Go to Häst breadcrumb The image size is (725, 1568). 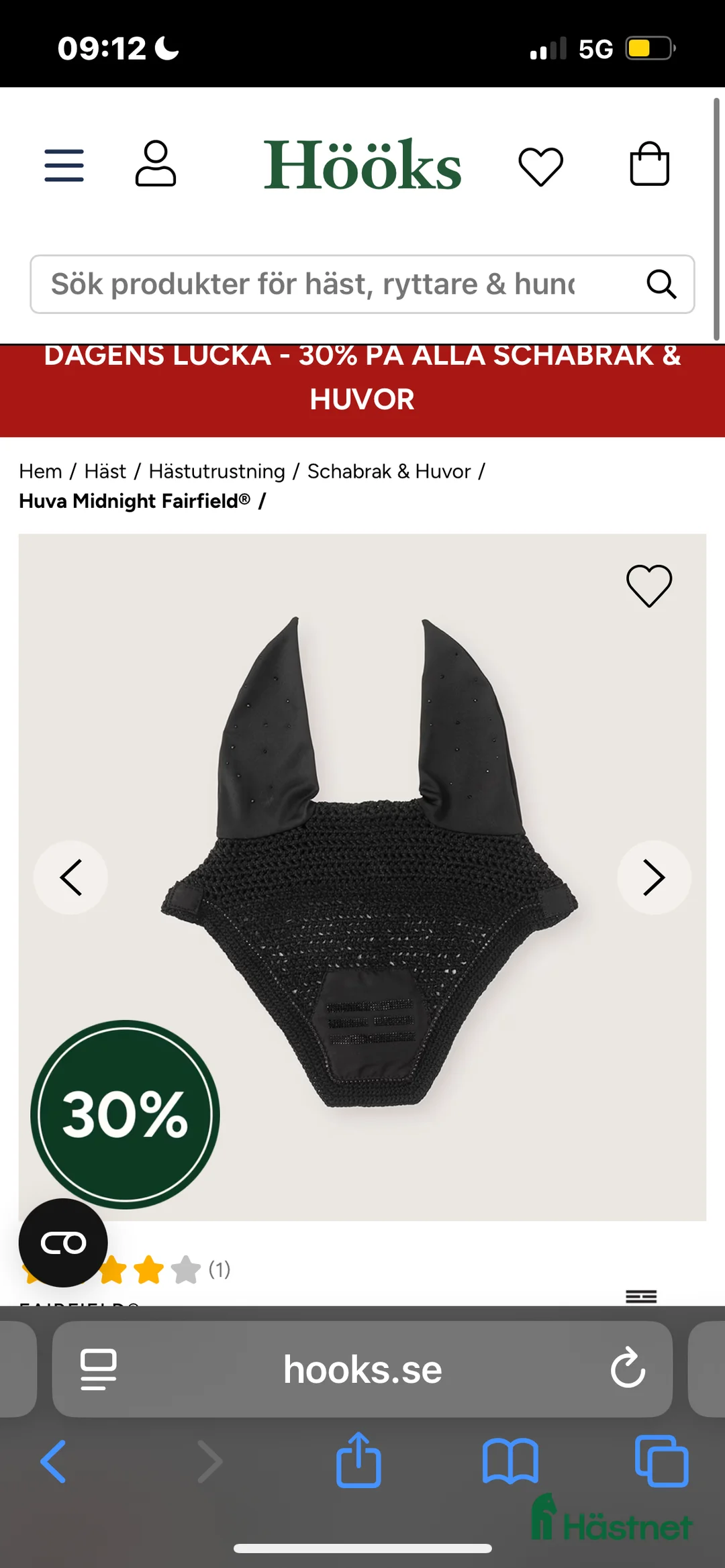point(105,471)
